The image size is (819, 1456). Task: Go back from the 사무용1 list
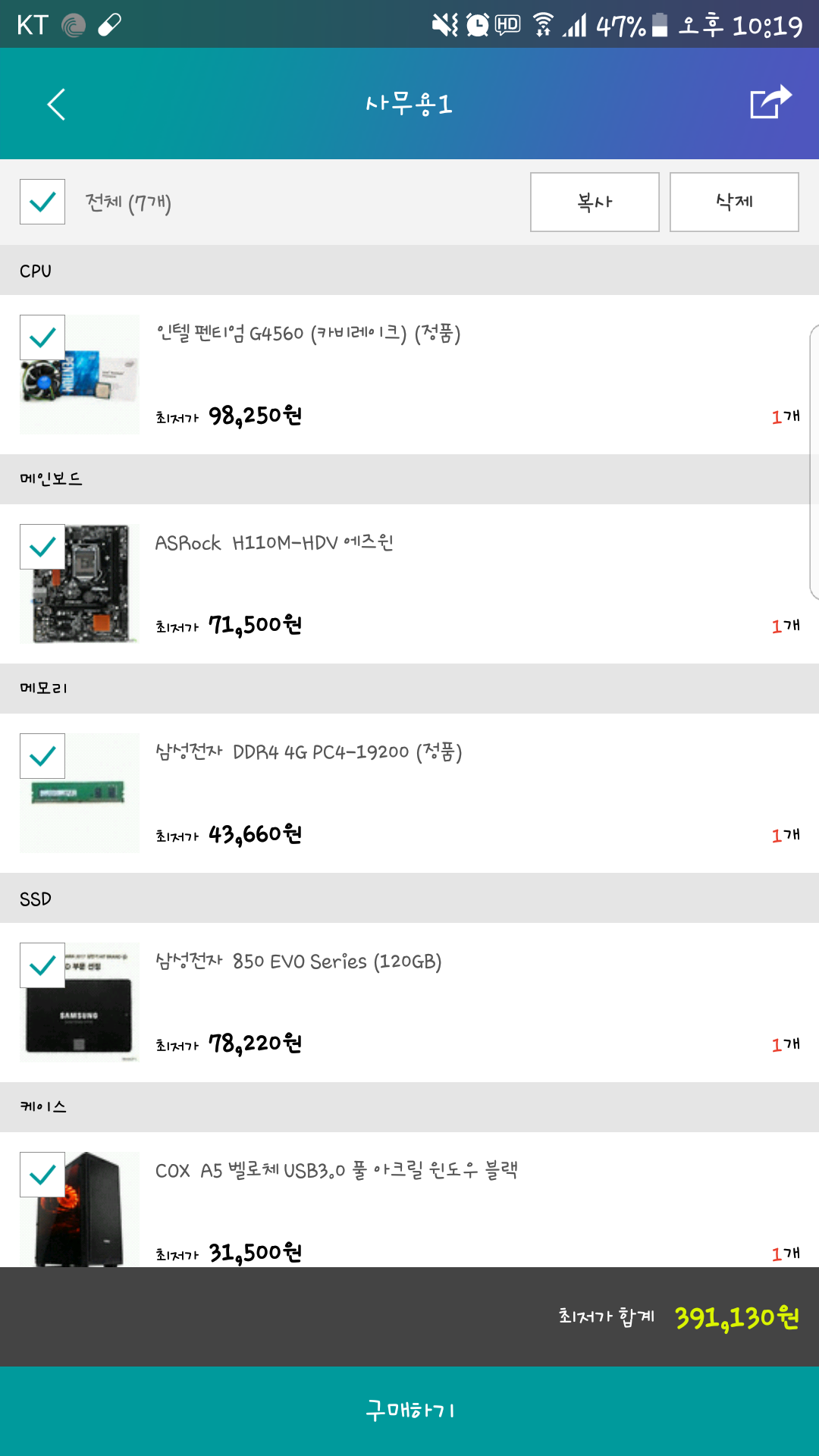(56, 105)
